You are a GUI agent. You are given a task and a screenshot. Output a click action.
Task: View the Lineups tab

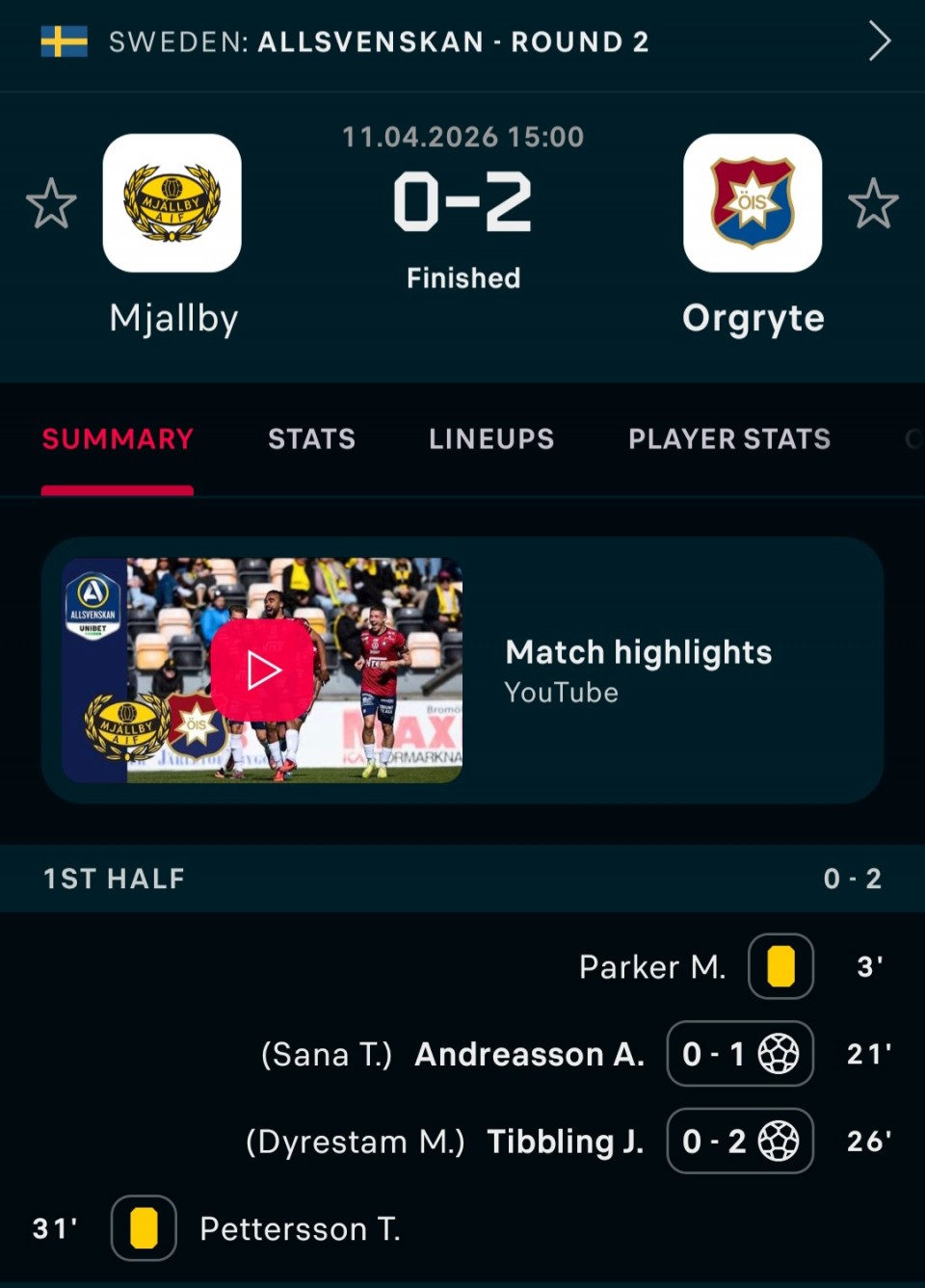[x=491, y=439]
